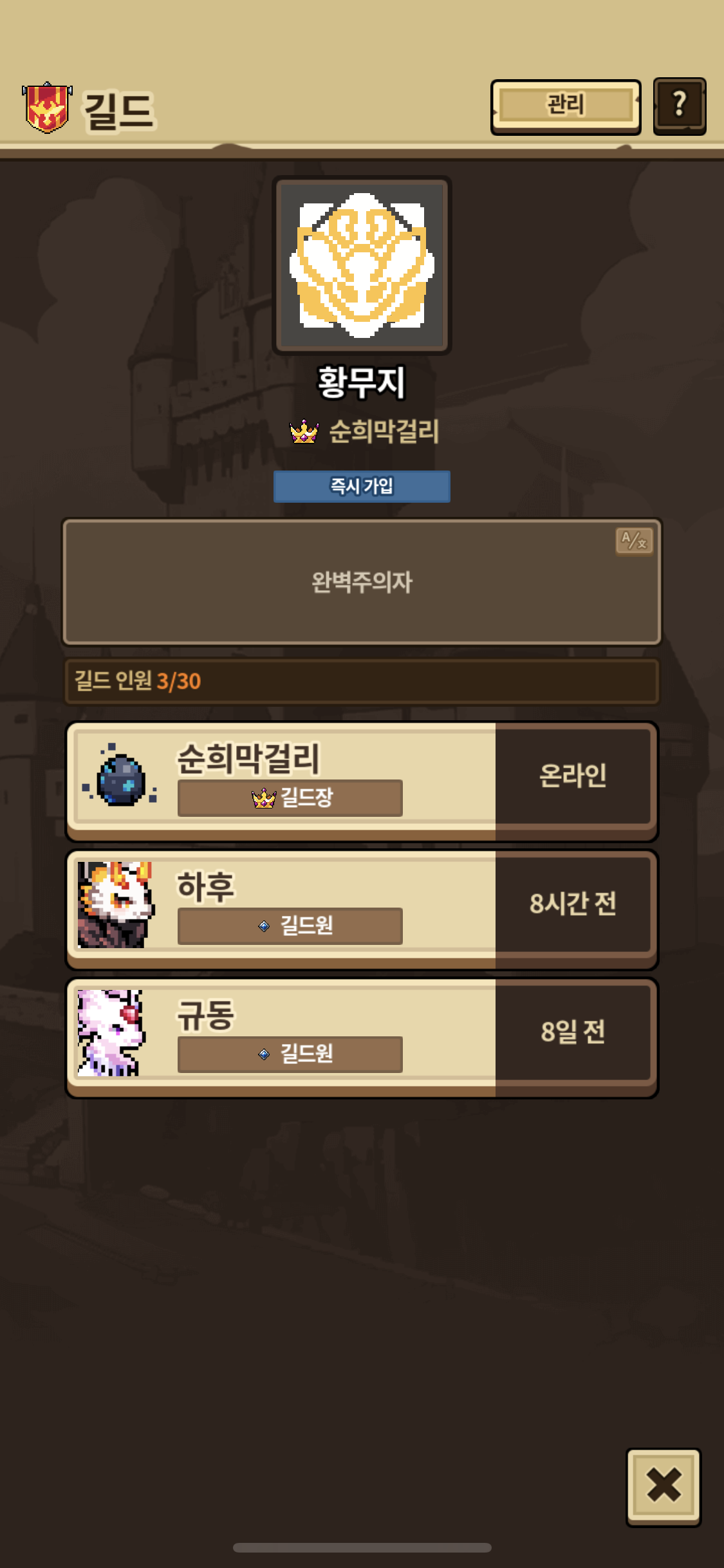This screenshot has width=724, height=1568.
Task: View guild member 규동
Action: pyautogui.click(x=362, y=1037)
